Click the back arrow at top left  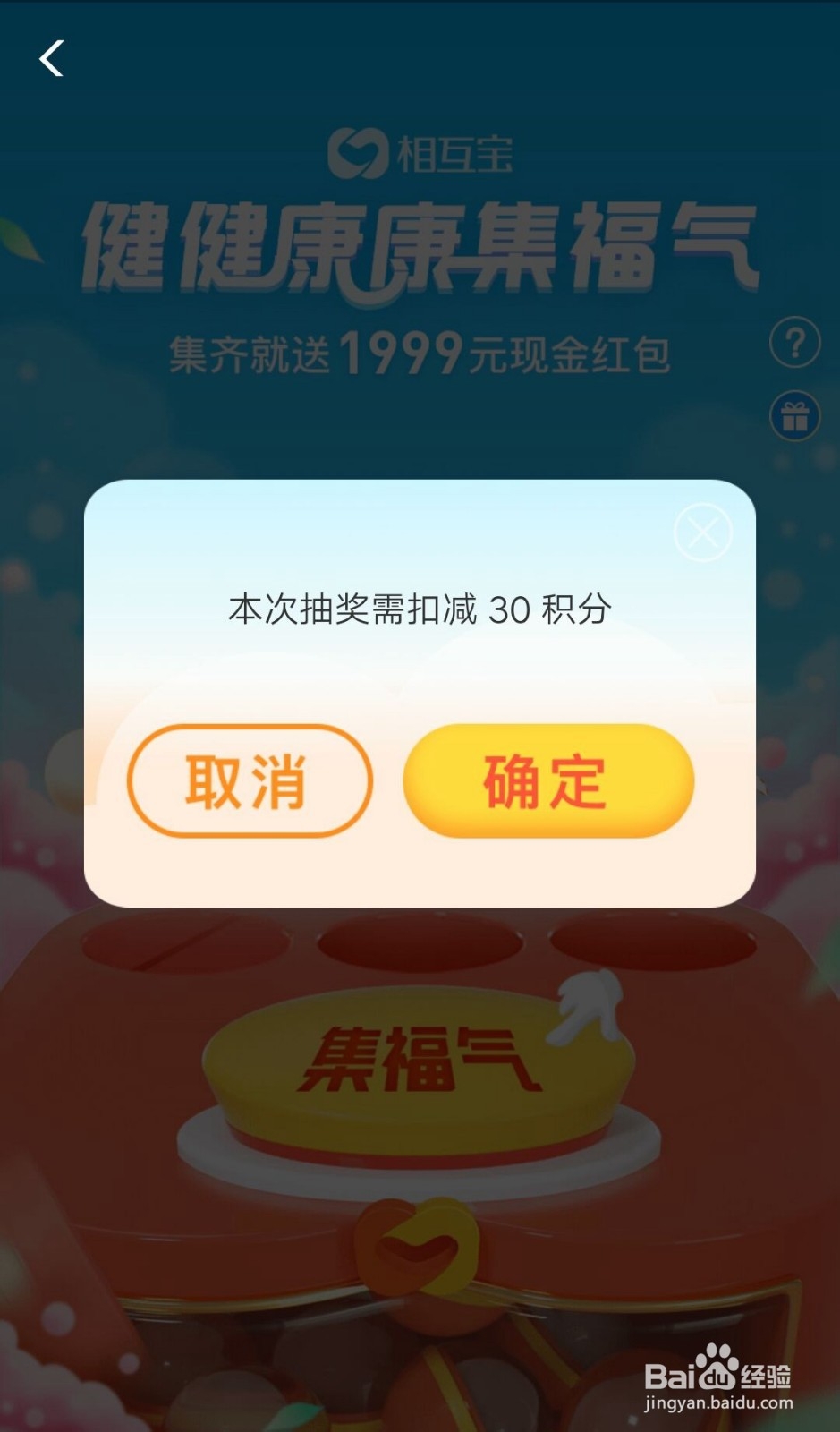click(x=51, y=60)
